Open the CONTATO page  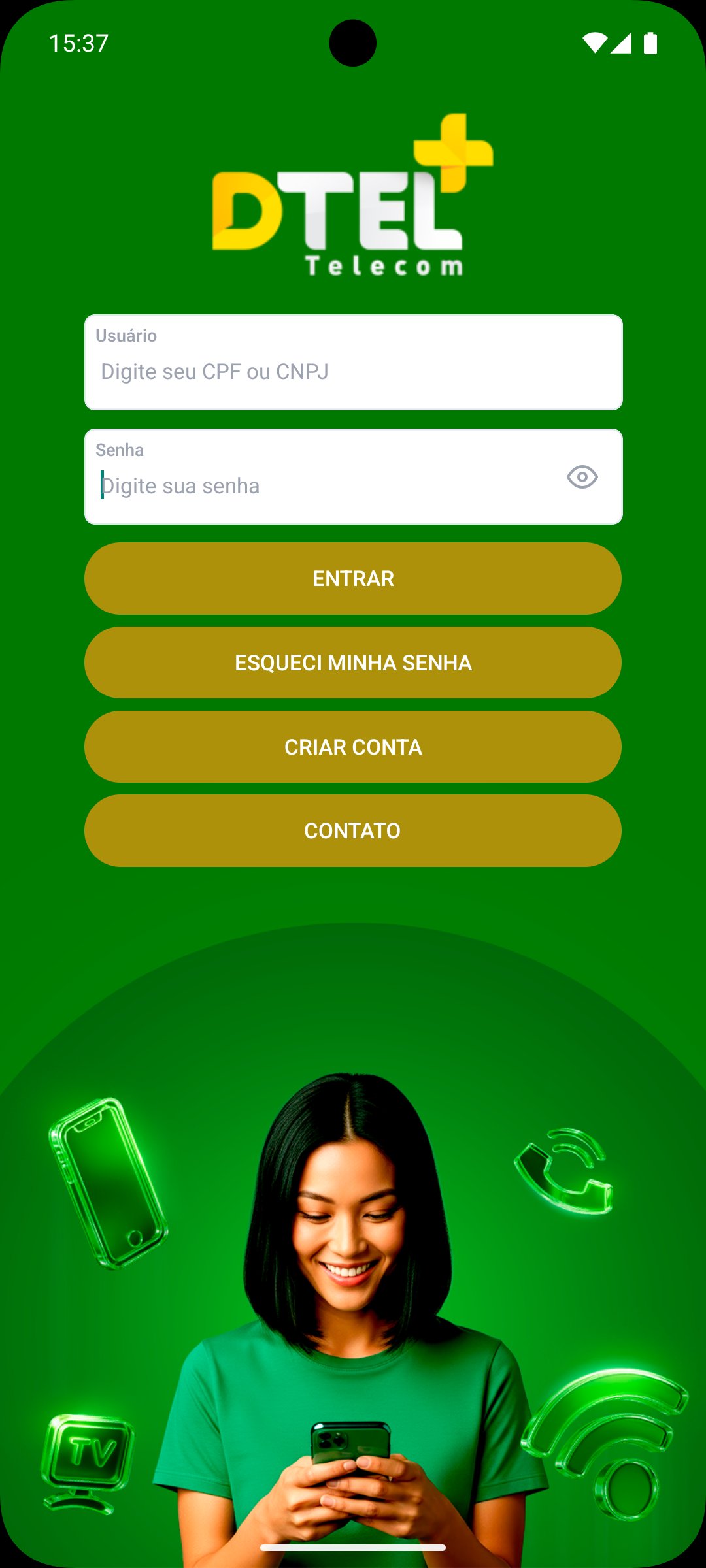[x=353, y=830]
